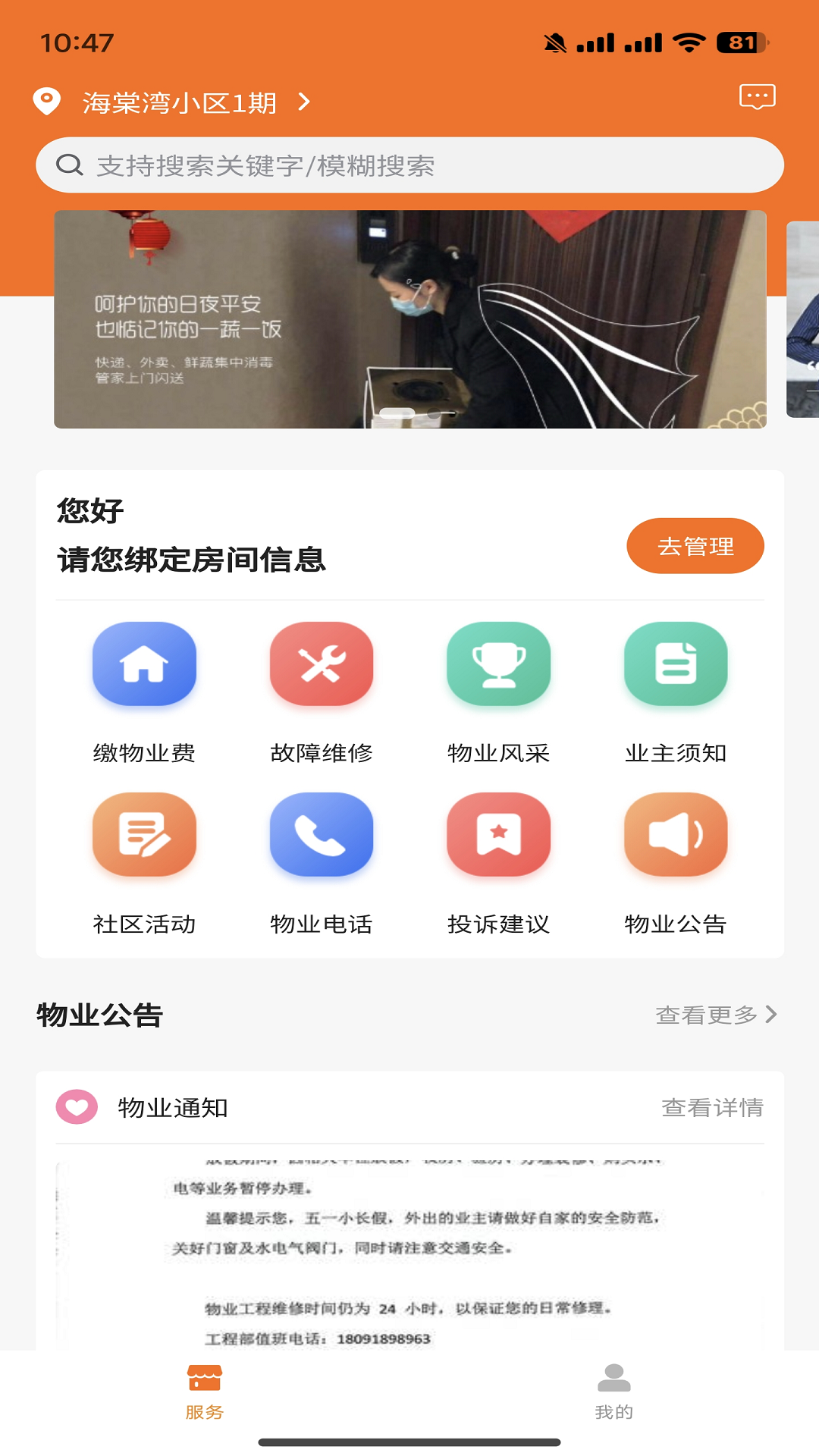
Task: Select the 故障维修 repair tool icon
Action: point(321,665)
